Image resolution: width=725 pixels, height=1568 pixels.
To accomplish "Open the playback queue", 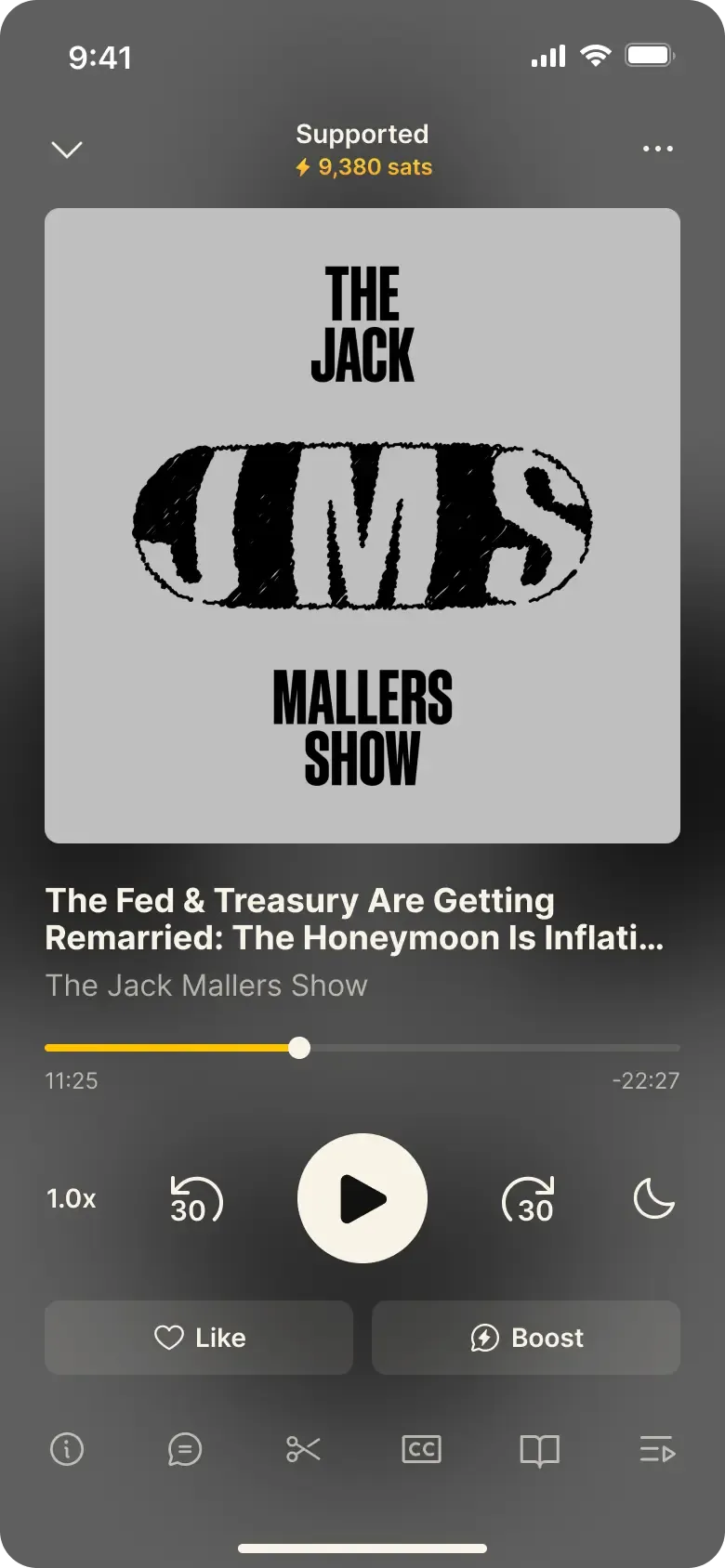I will pos(657,1449).
